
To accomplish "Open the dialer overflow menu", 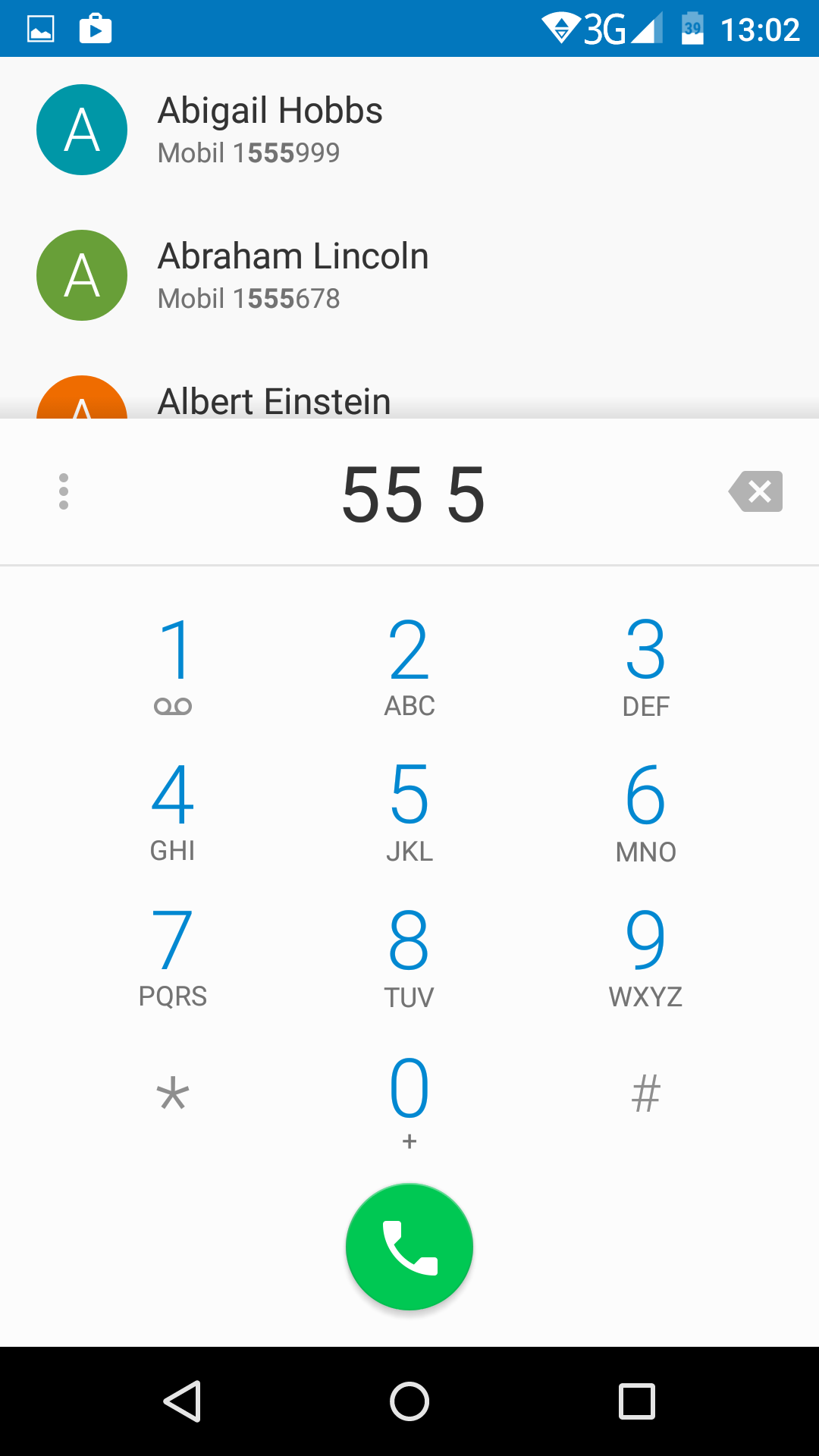I will (64, 491).
